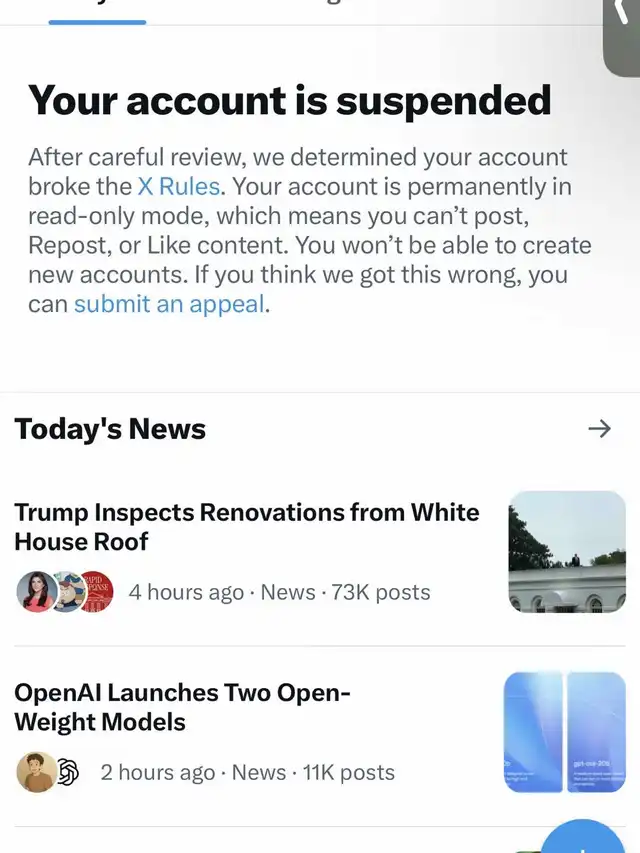Open Today's News arrow
Image resolution: width=640 pixels, height=853 pixels.
pyautogui.click(x=599, y=429)
